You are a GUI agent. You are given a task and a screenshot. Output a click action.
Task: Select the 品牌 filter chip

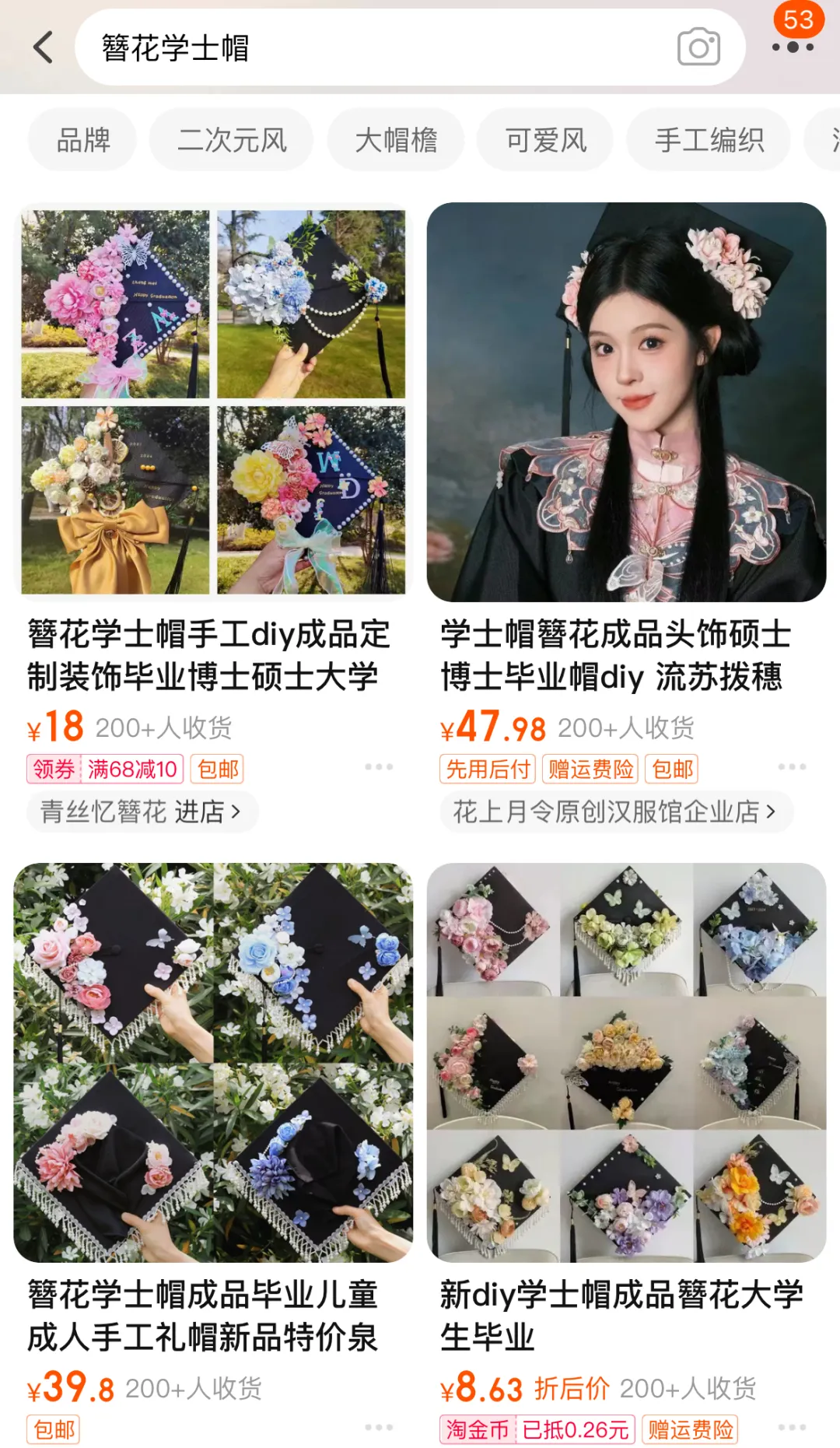tap(83, 141)
